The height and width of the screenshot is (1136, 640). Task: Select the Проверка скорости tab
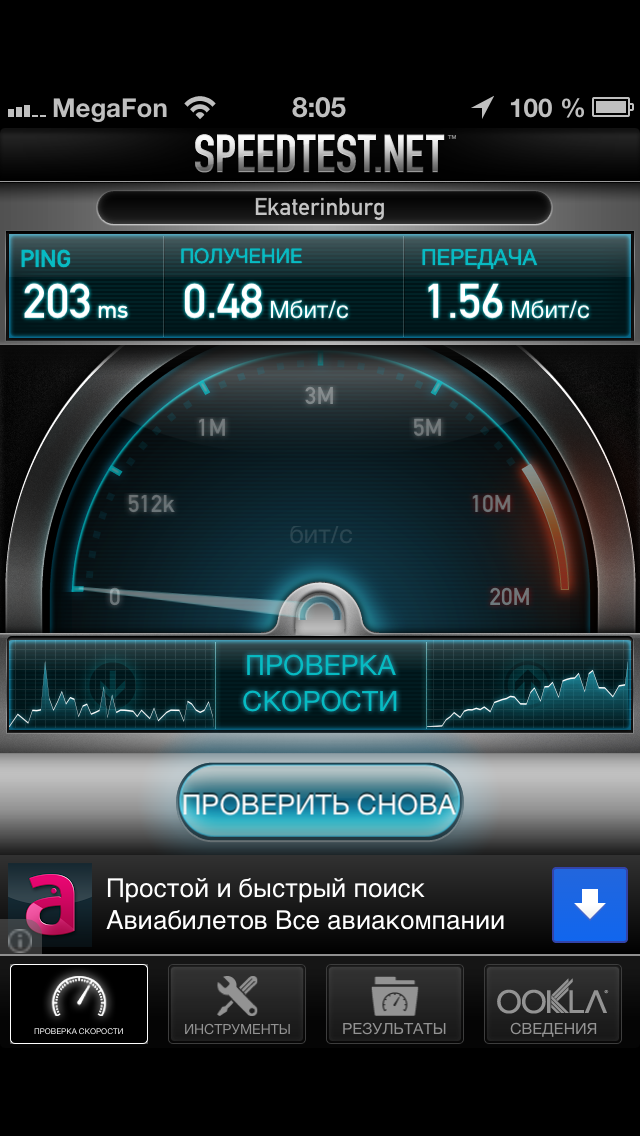coord(79,1004)
